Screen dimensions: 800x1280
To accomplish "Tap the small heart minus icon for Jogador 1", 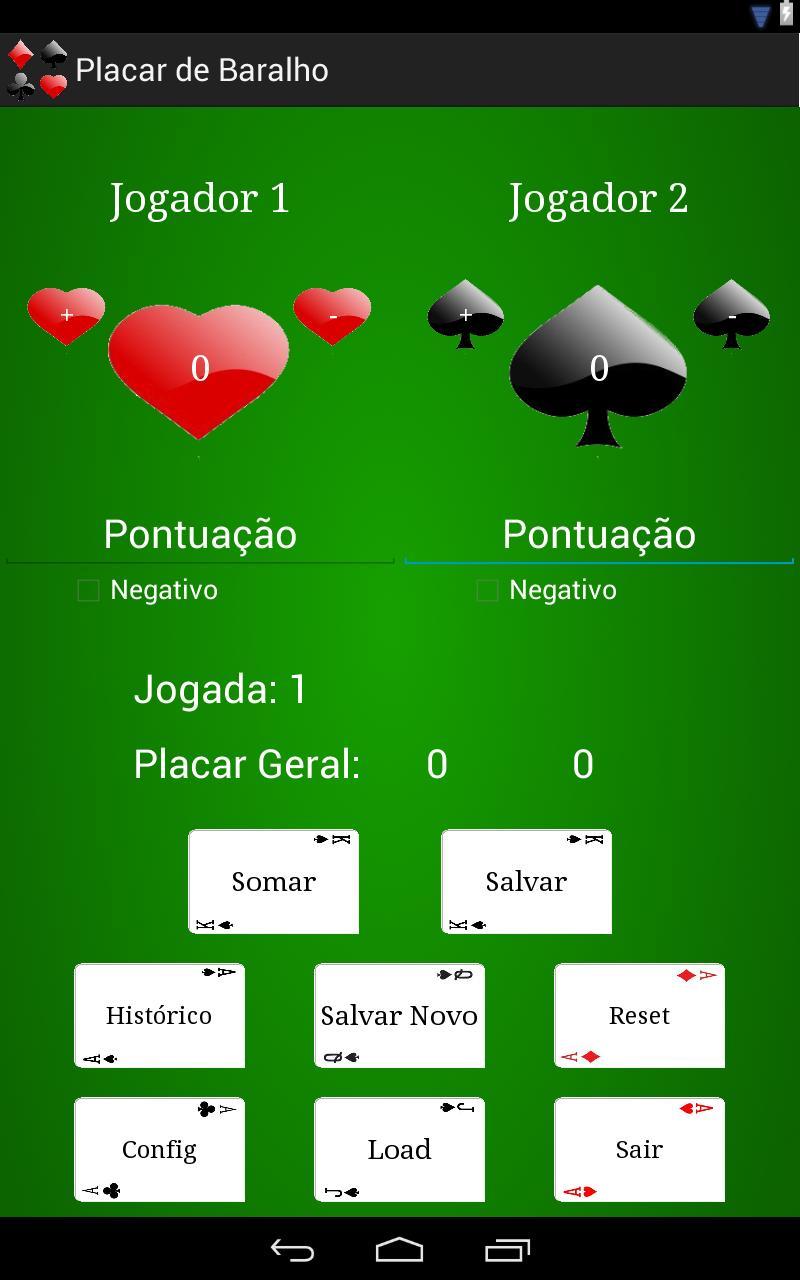I will [332, 314].
